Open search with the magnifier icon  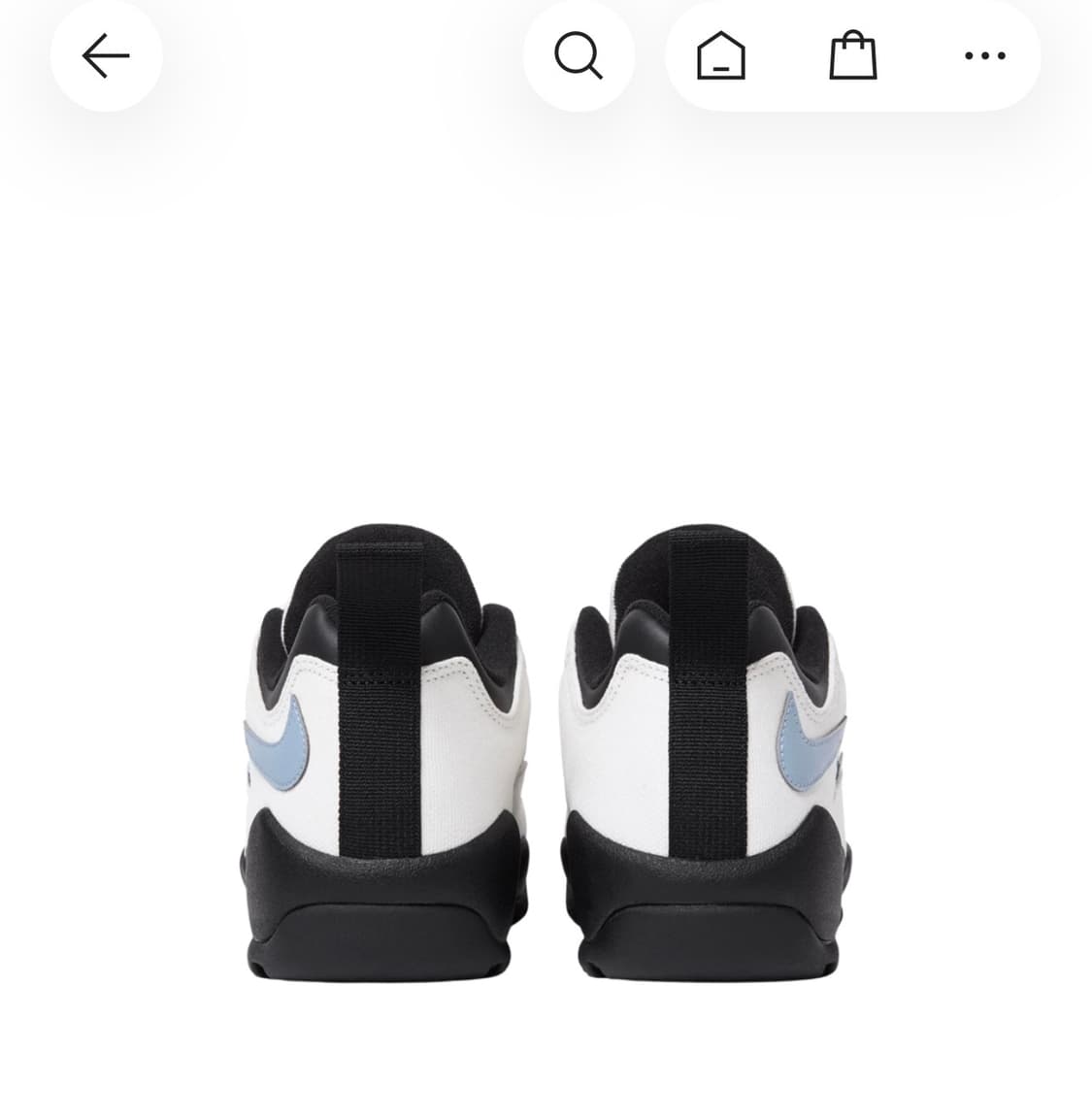579,56
